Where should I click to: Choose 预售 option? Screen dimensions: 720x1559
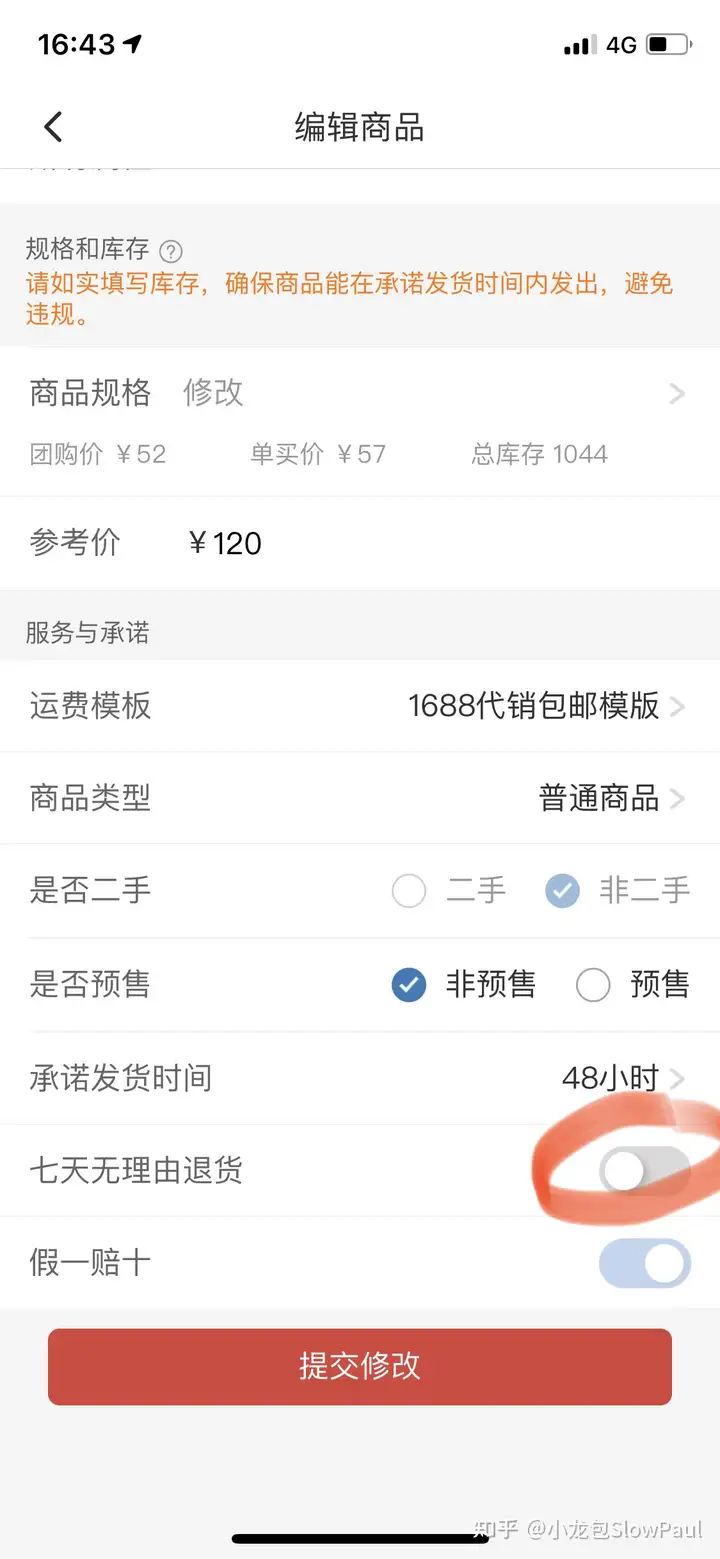(593, 985)
